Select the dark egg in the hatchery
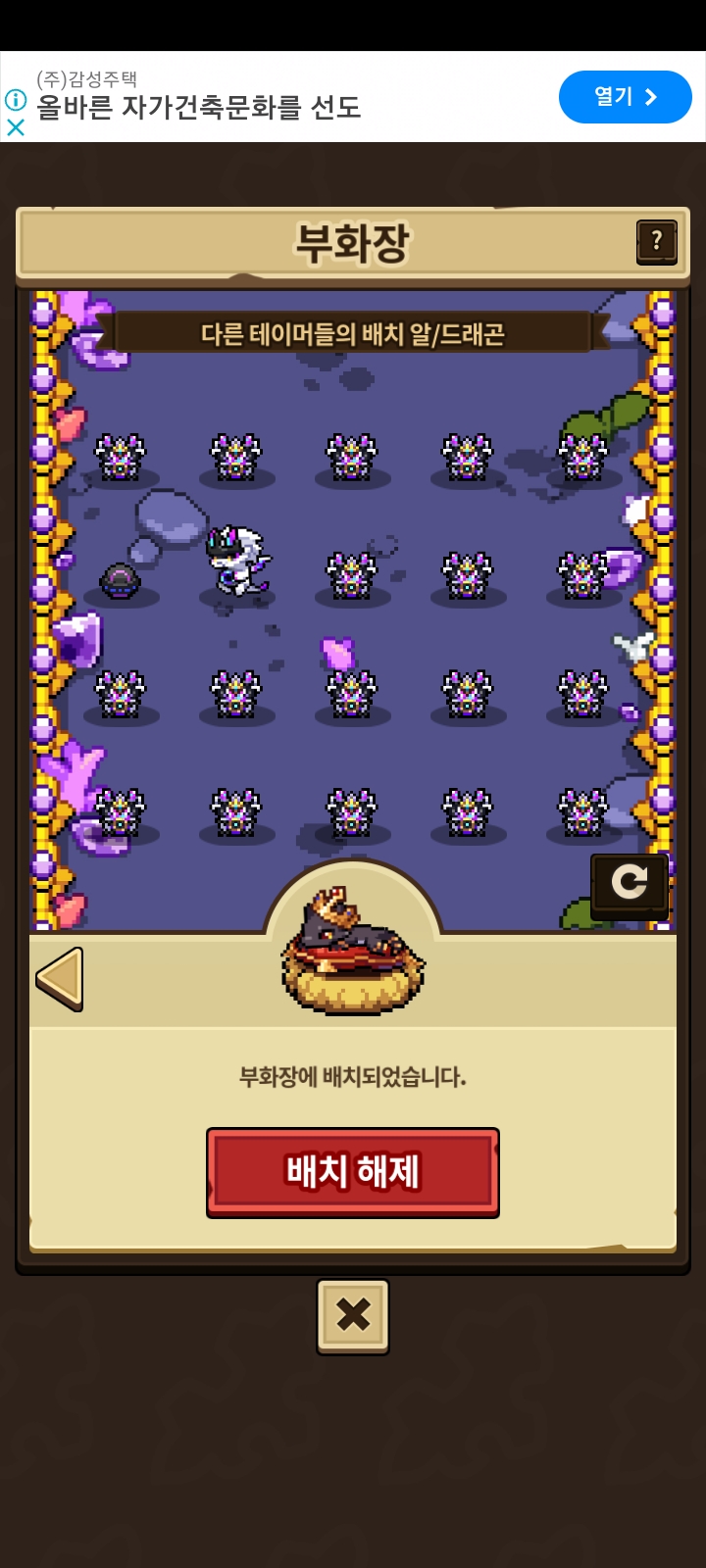706x1568 pixels. click(120, 580)
